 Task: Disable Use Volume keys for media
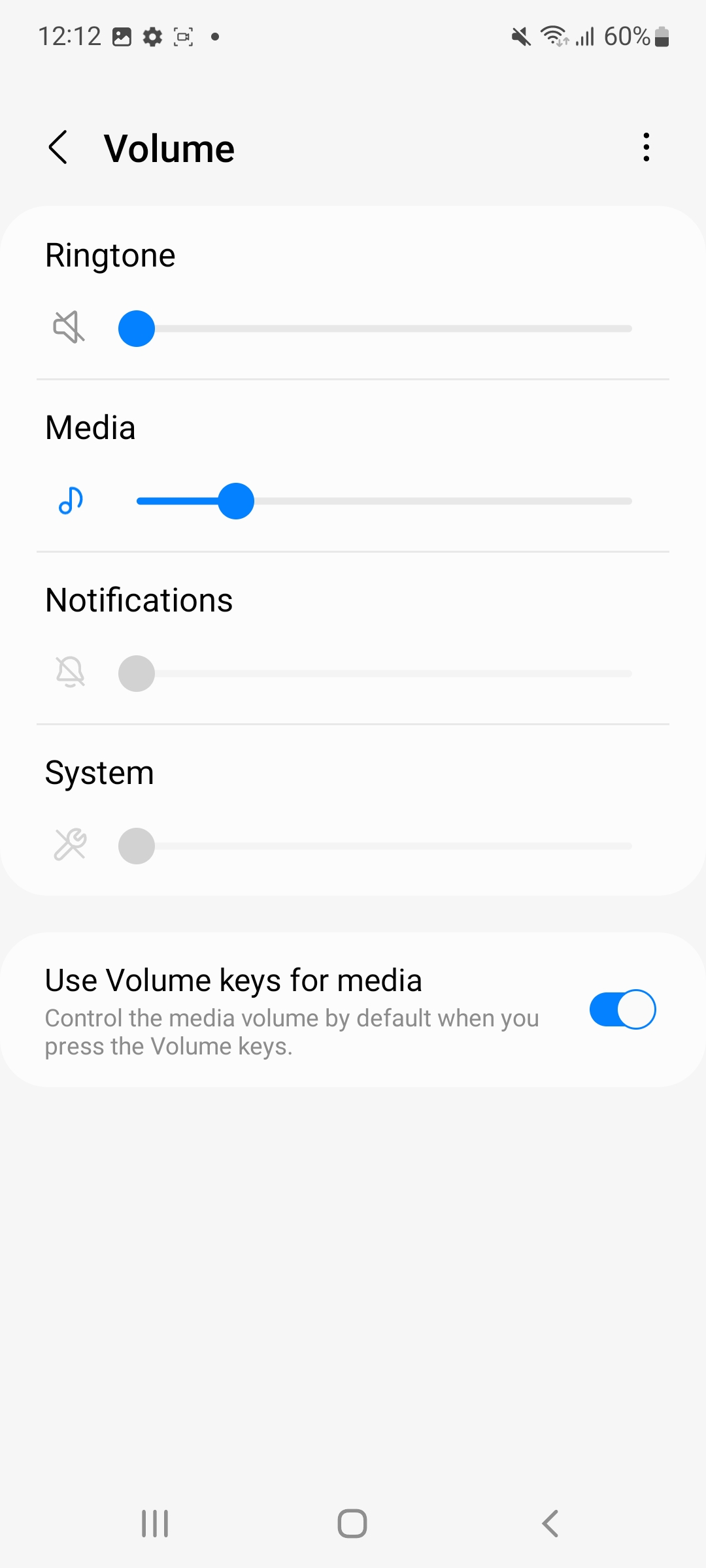[622, 1009]
